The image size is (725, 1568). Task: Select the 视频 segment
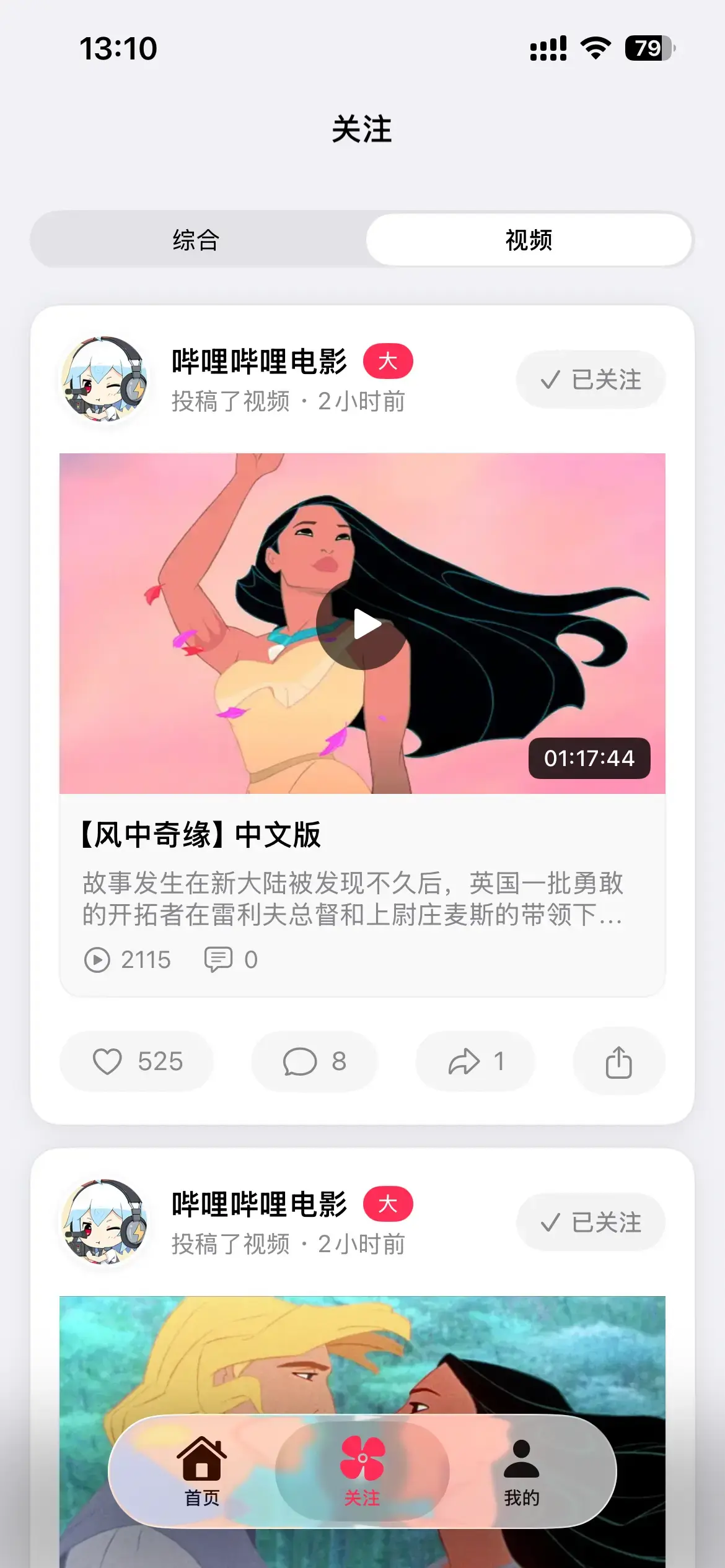coord(529,240)
